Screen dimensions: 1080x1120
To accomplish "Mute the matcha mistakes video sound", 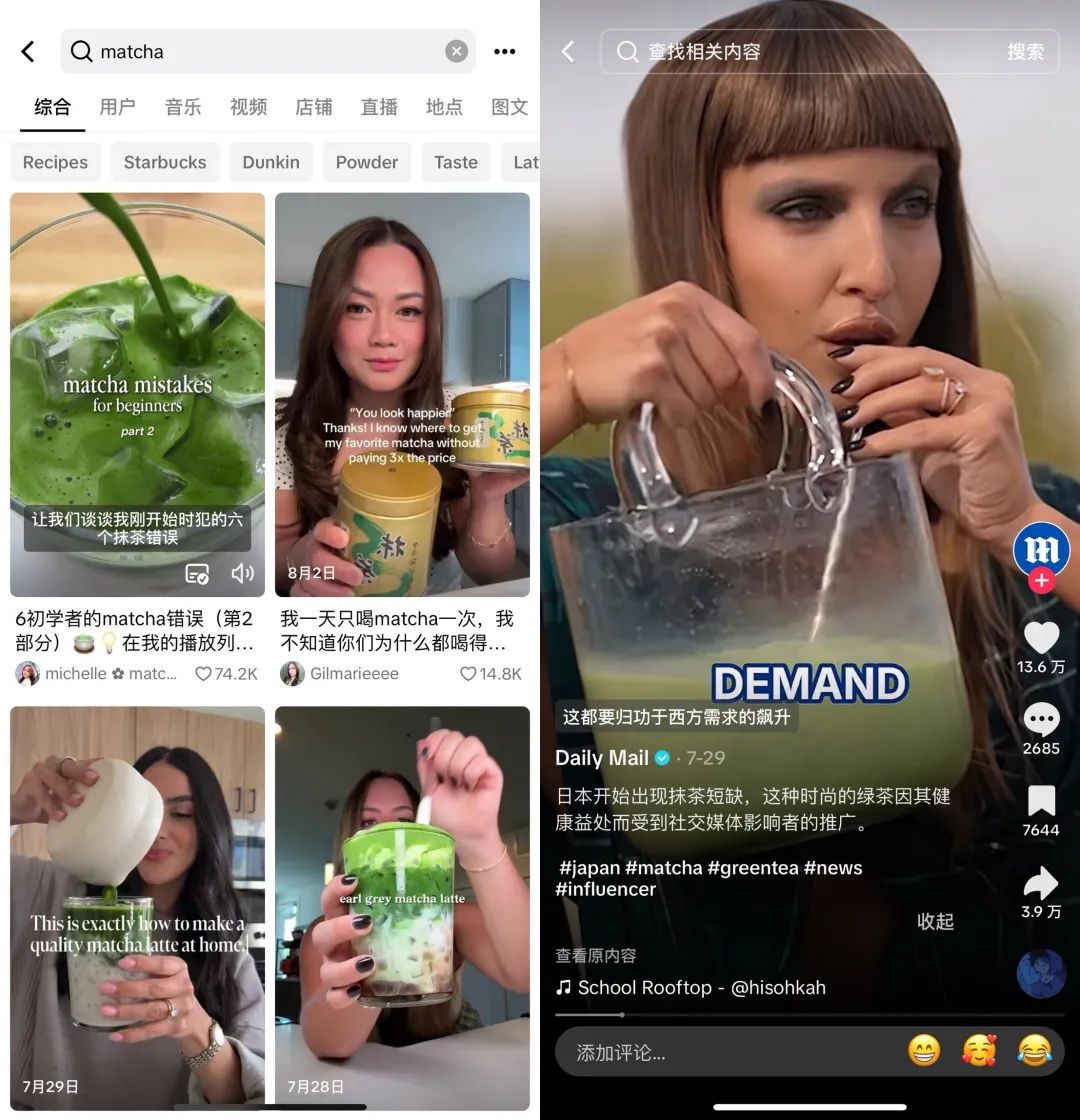I will [x=242, y=573].
